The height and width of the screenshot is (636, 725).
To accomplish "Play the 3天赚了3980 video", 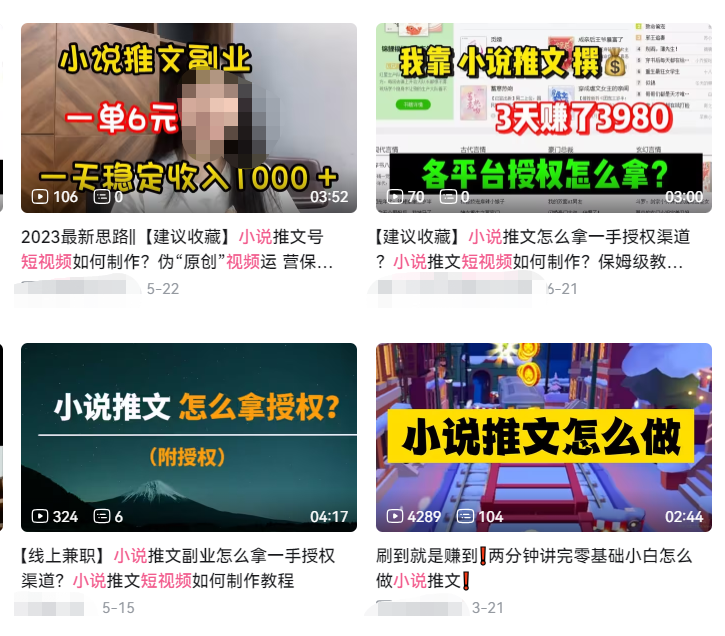I will pos(543,118).
